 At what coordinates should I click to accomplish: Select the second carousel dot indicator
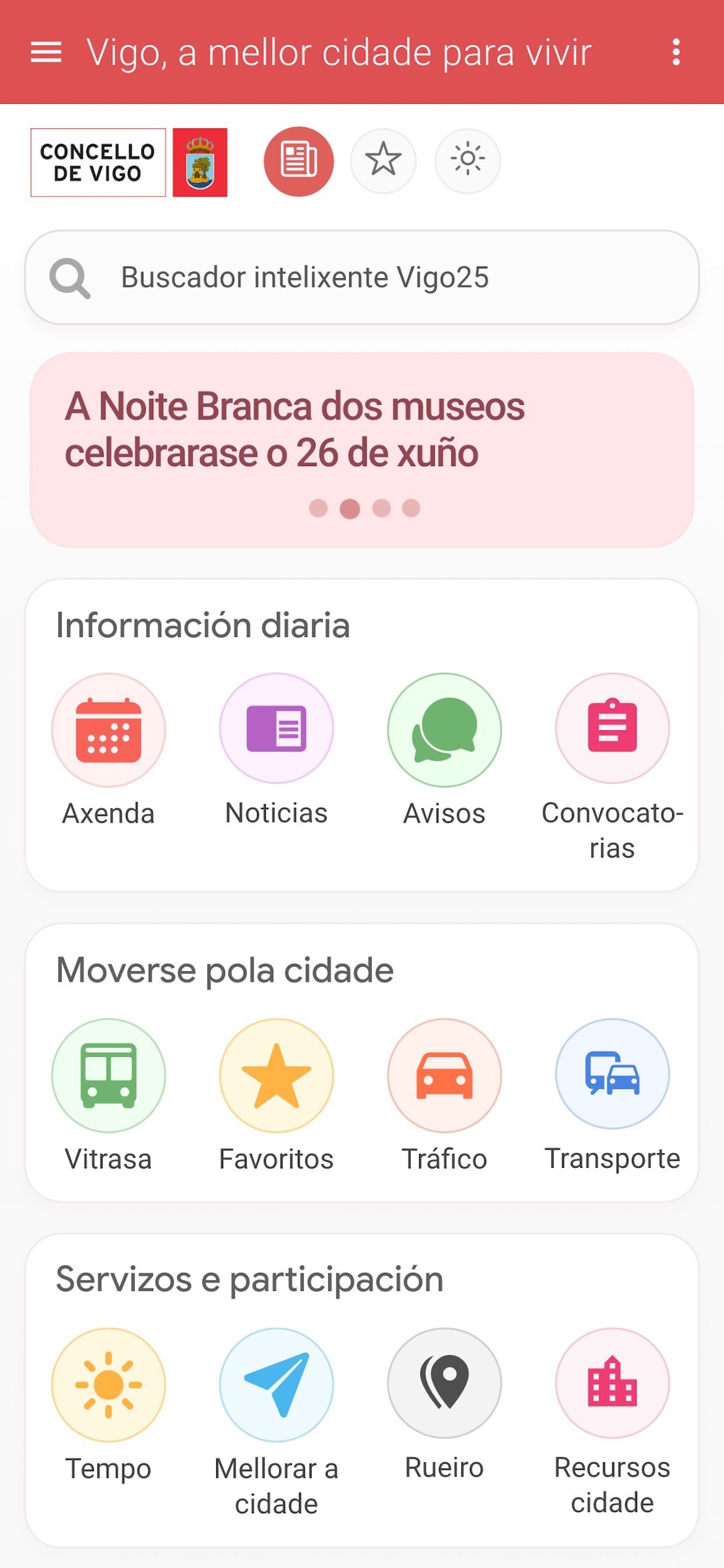click(x=350, y=509)
